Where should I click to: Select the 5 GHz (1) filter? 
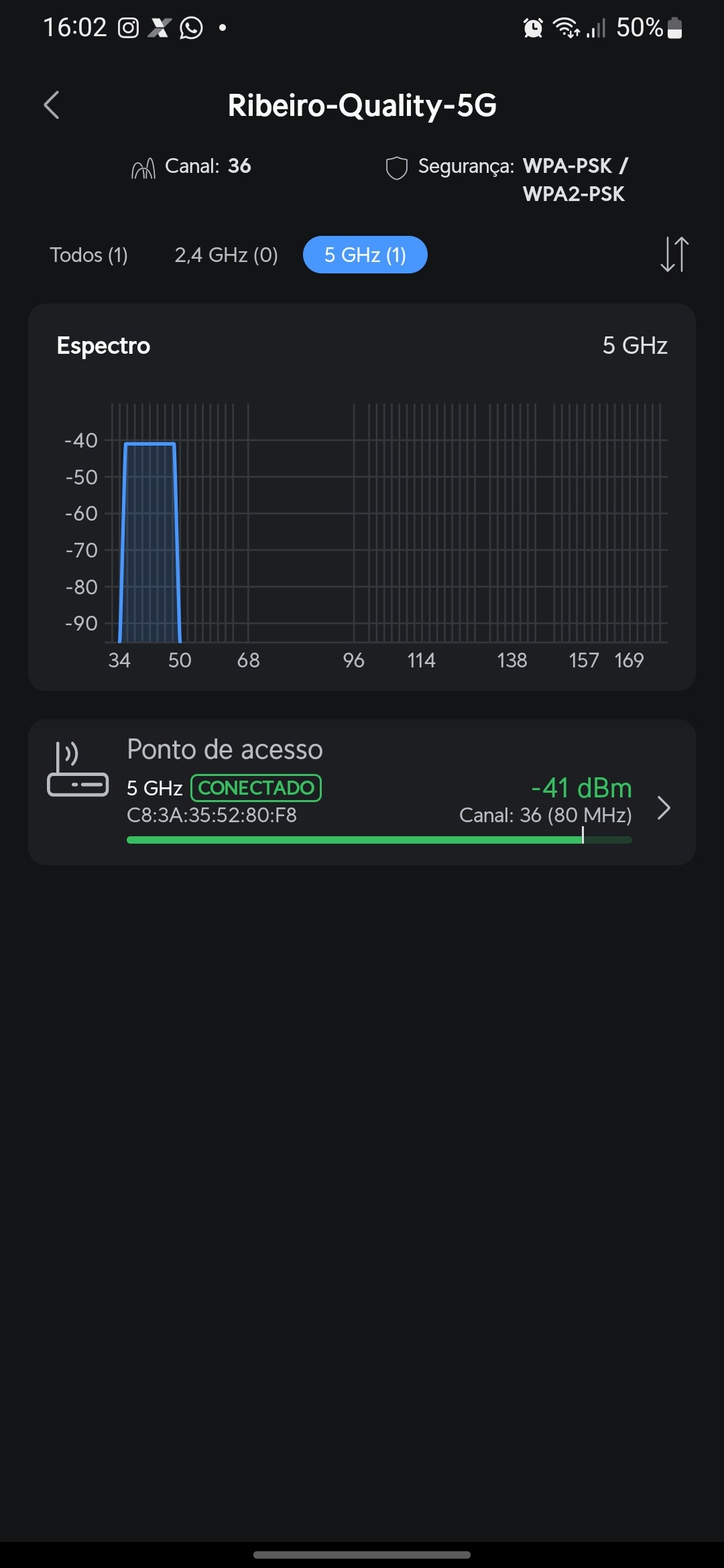pyautogui.click(x=365, y=255)
